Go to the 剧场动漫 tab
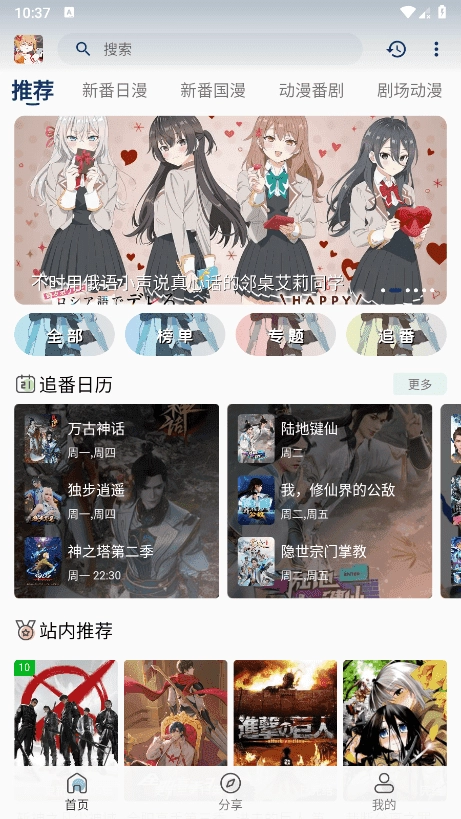This screenshot has height=819, width=461. pyautogui.click(x=409, y=90)
